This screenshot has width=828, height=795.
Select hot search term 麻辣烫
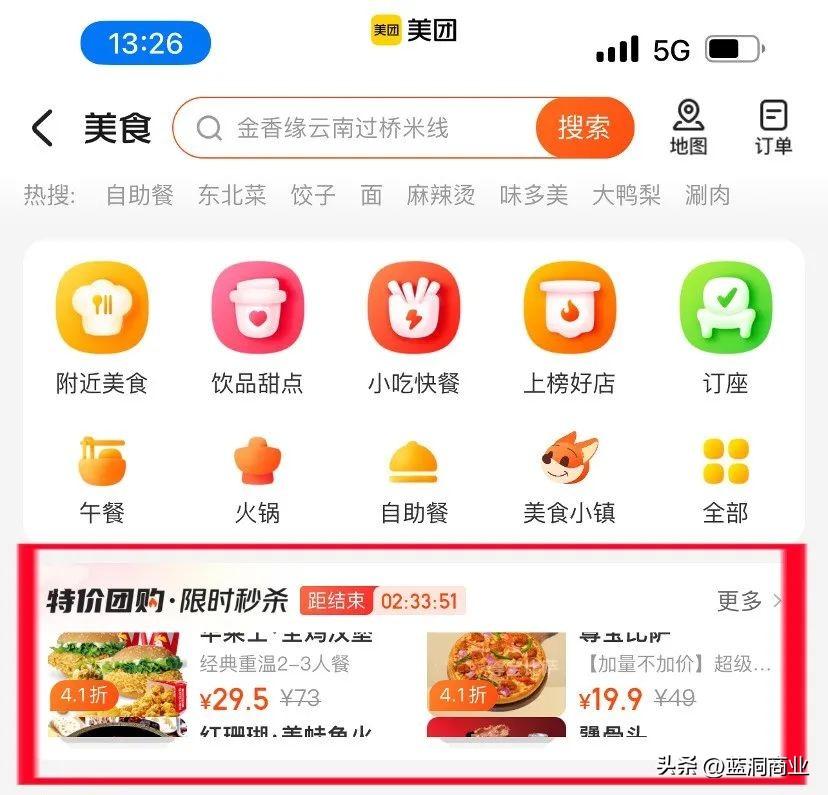tap(441, 195)
